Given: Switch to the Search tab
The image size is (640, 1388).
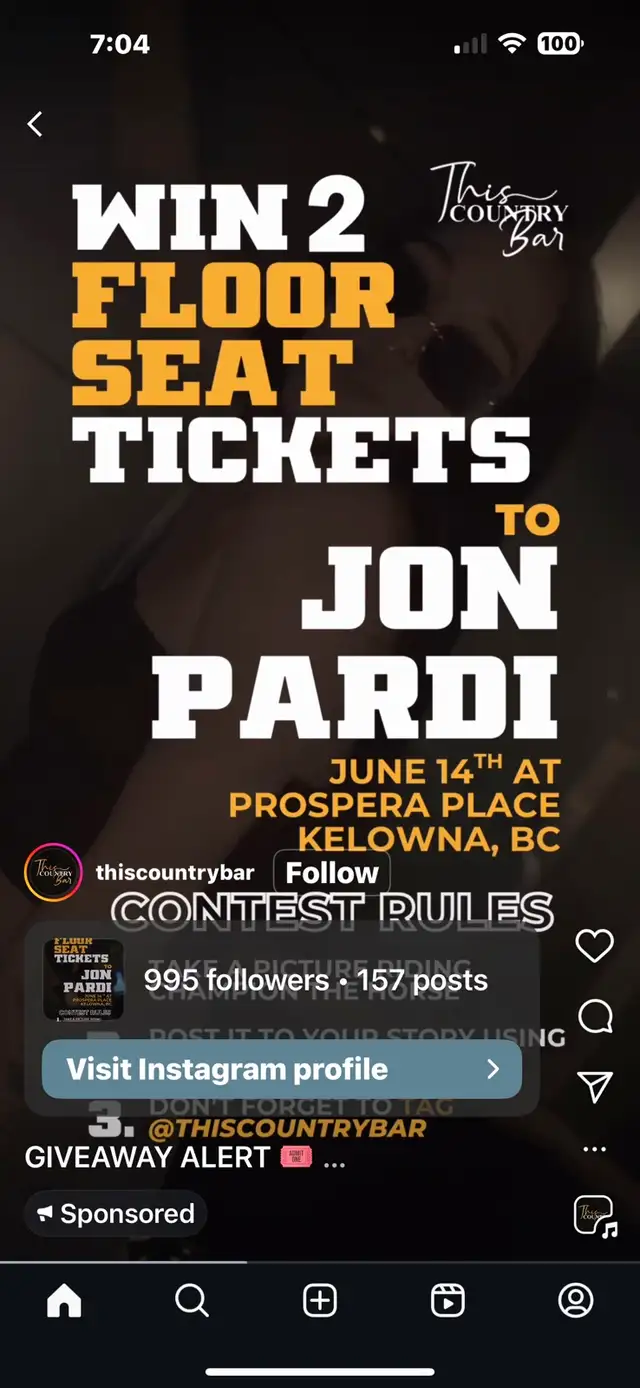Looking at the screenshot, I should point(192,1301).
